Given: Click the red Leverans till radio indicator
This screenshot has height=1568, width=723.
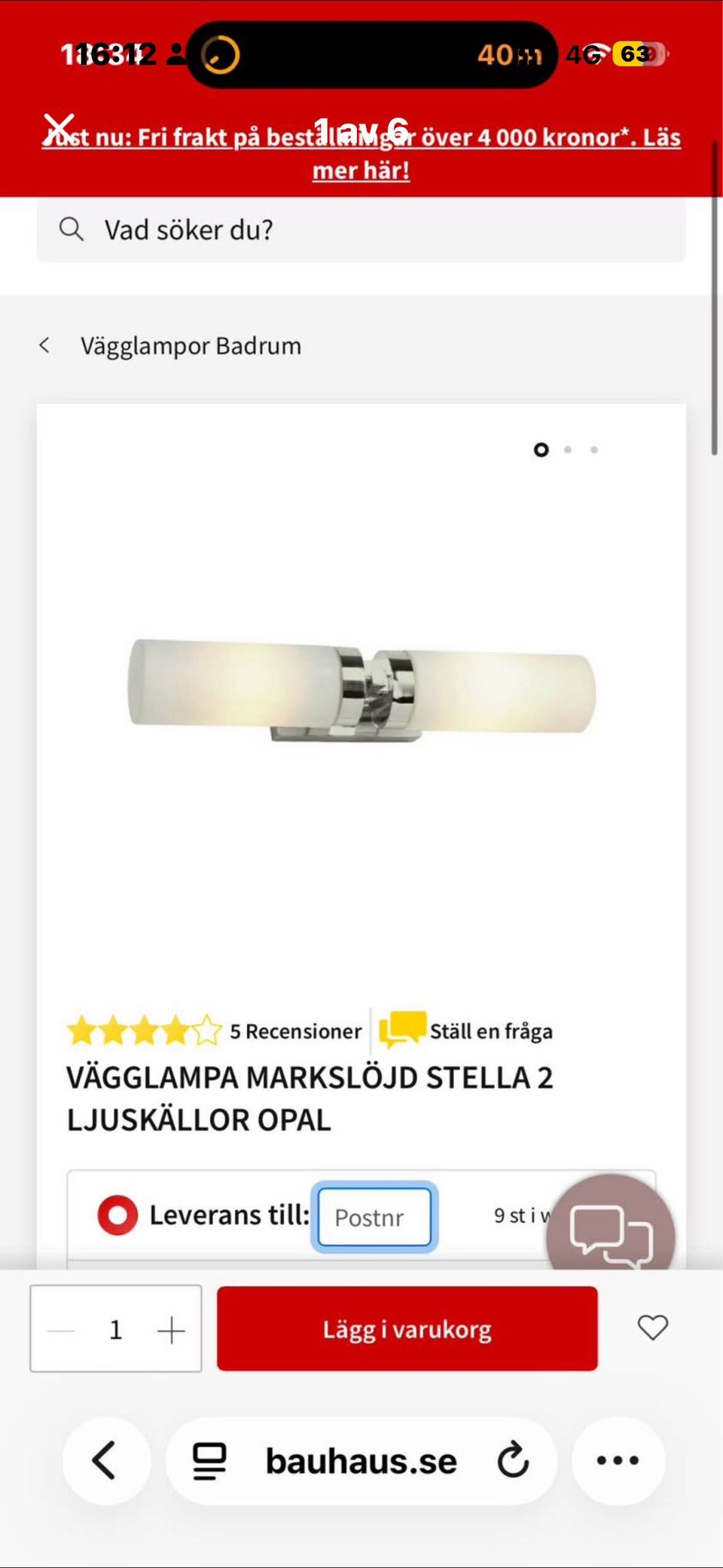Looking at the screenshot, I should click(117, 1214).
